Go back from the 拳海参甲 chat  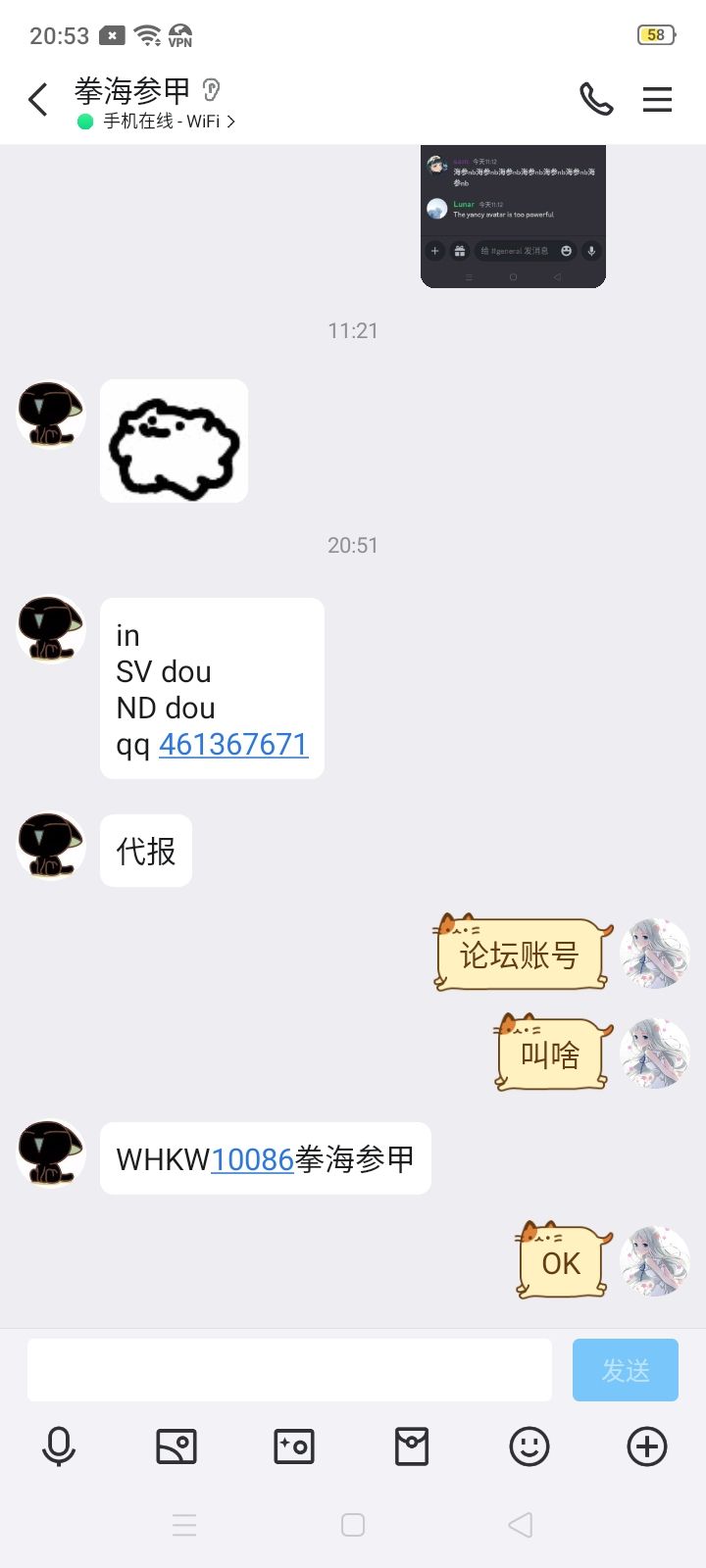point(38,99)
